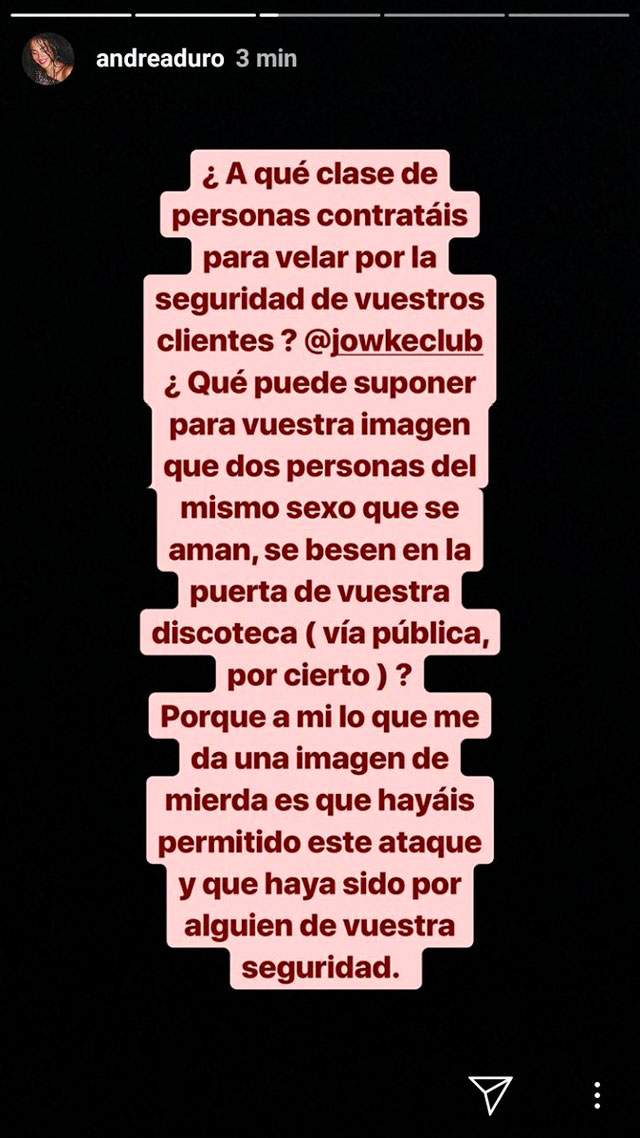Open the andreaduro username
The image size is (640, 1138).
[x=161, y=59]
